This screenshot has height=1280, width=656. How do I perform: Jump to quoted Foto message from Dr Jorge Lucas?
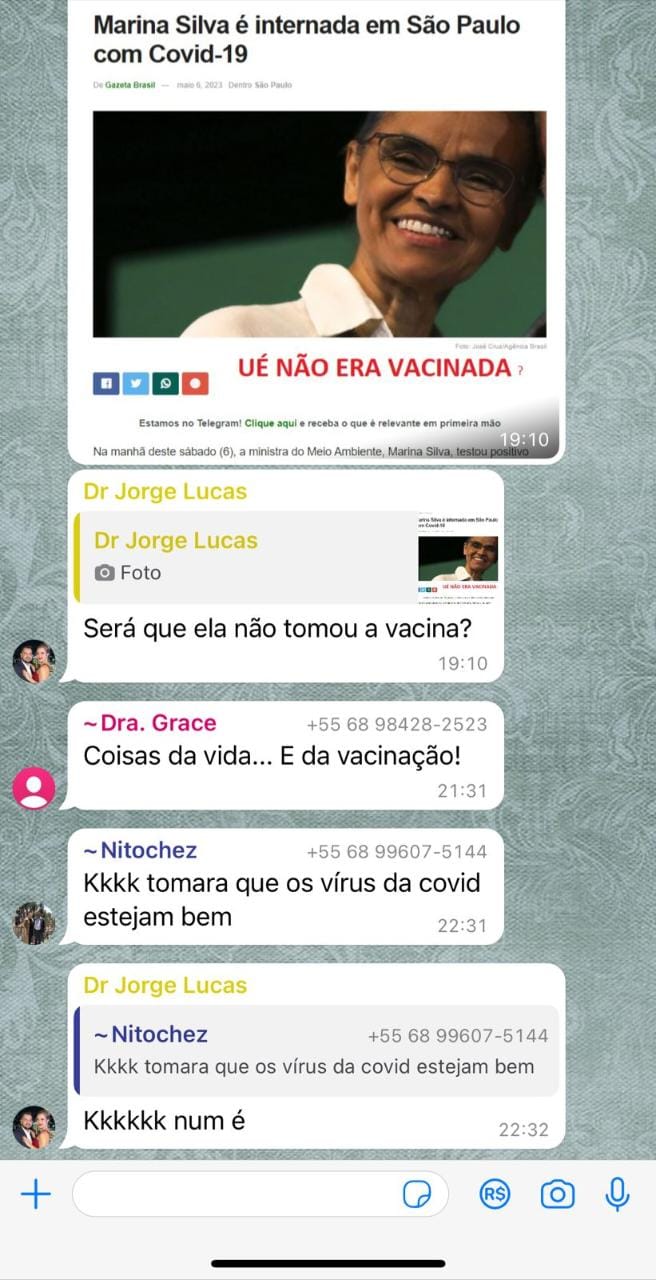pyautogui.click(x=288, y=557)
